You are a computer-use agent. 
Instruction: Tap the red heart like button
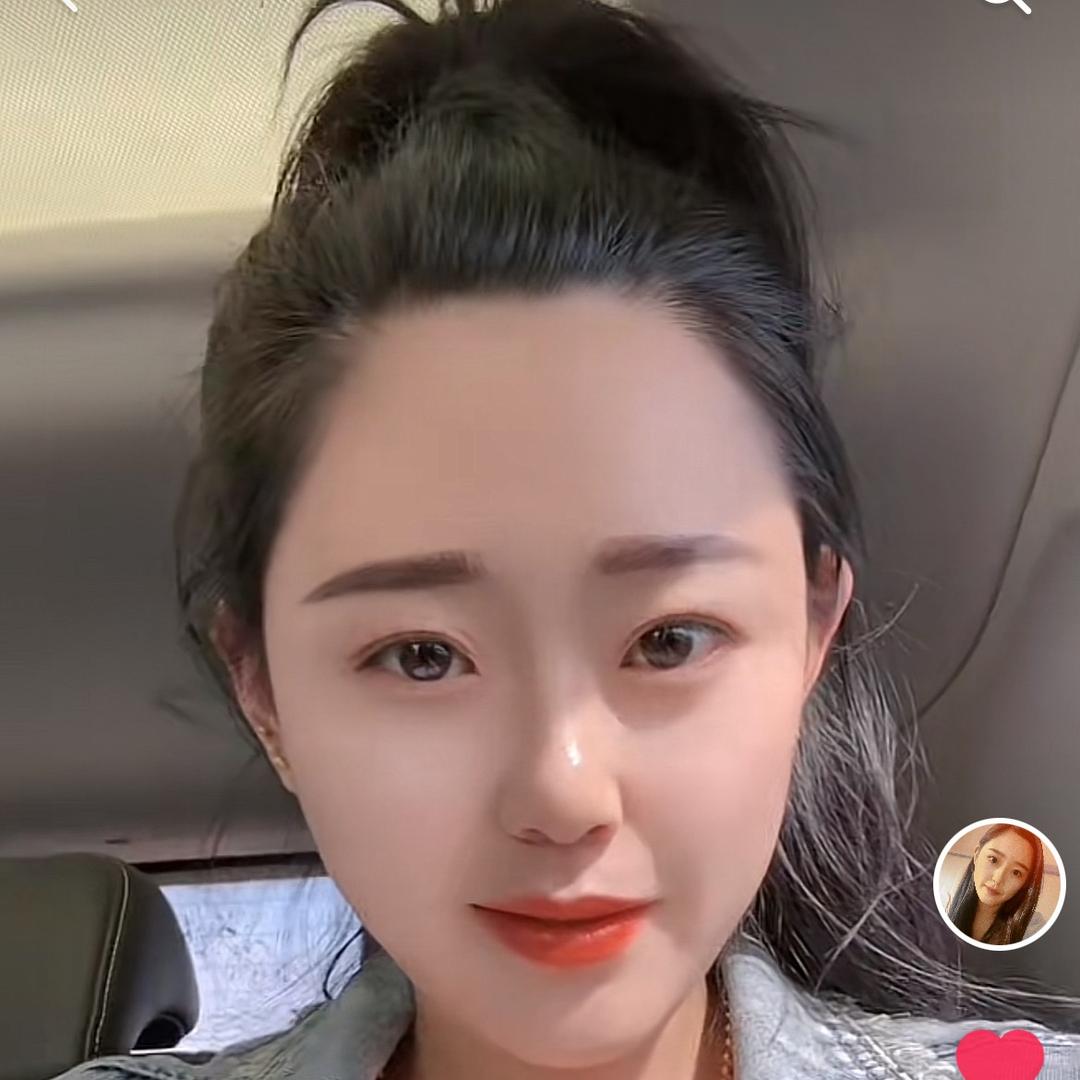click(999, 1056)
